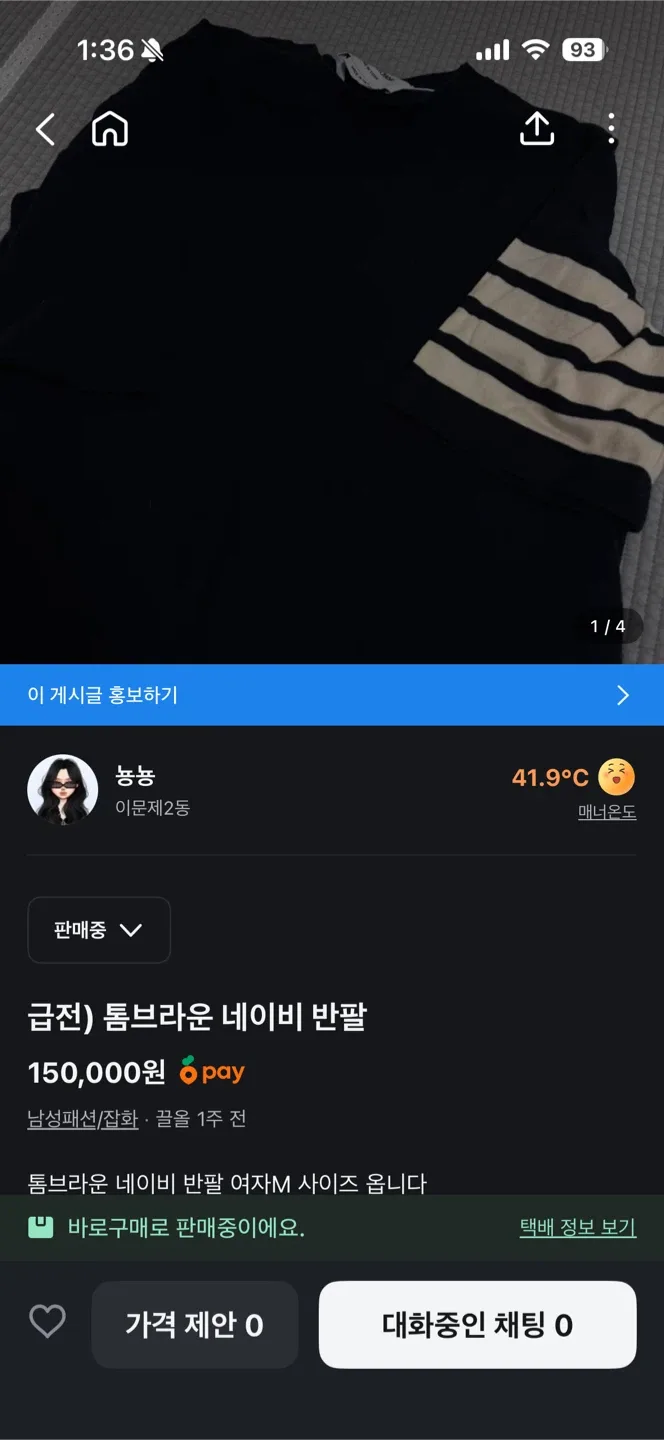
Task: Open the overflow menu
Action: click(x=611, y=129)
